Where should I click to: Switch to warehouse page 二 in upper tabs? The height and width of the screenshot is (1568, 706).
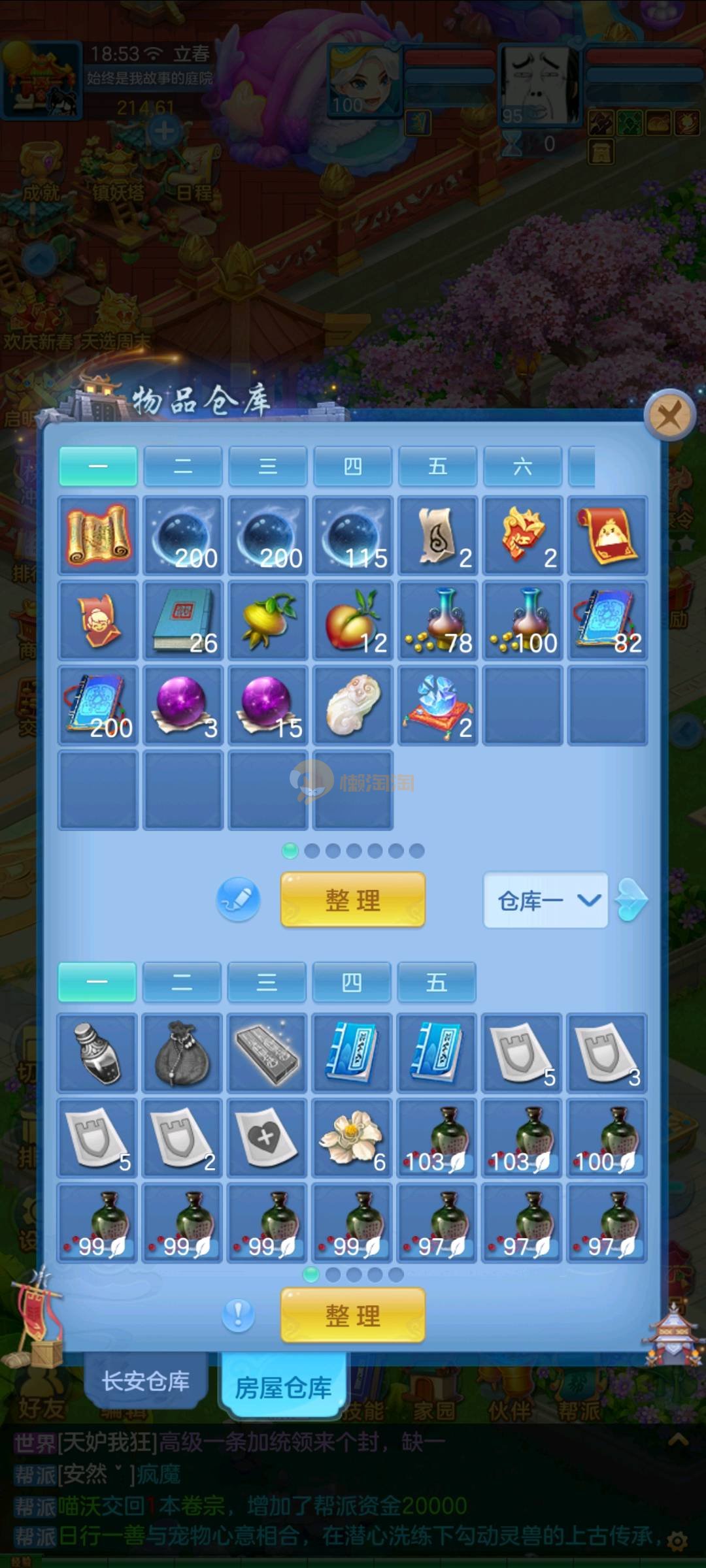pyautogui.click(x=182, y=466)
